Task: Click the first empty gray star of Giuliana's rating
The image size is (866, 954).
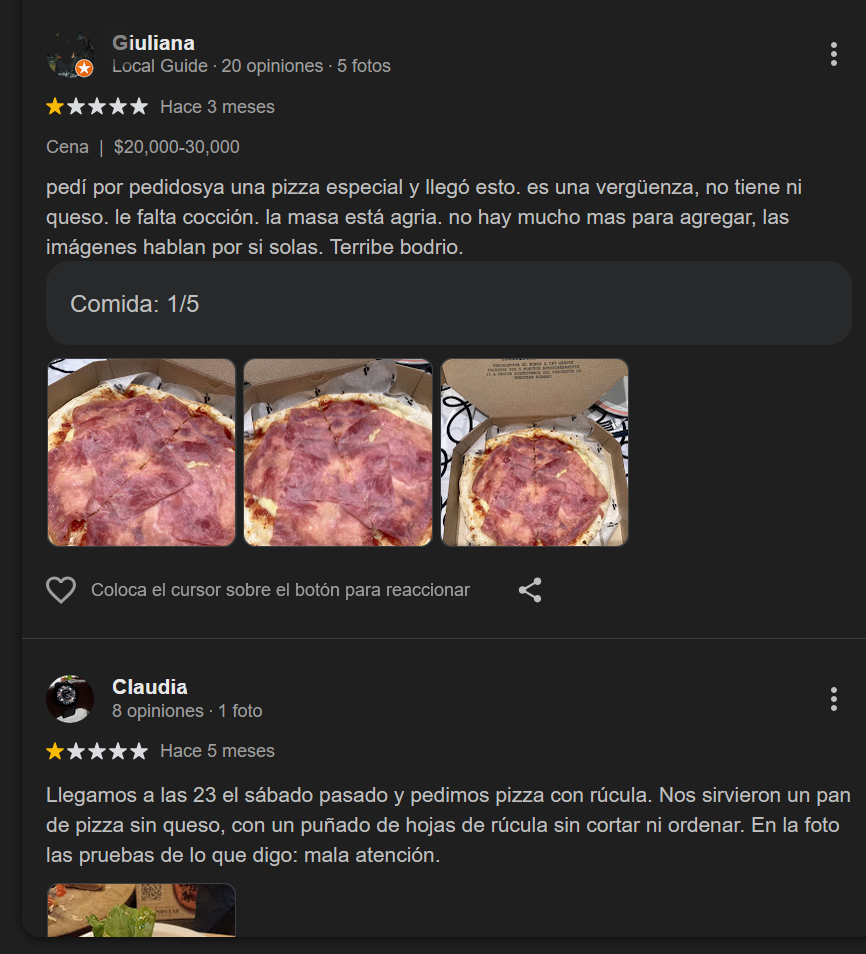Action: point(77,105)
